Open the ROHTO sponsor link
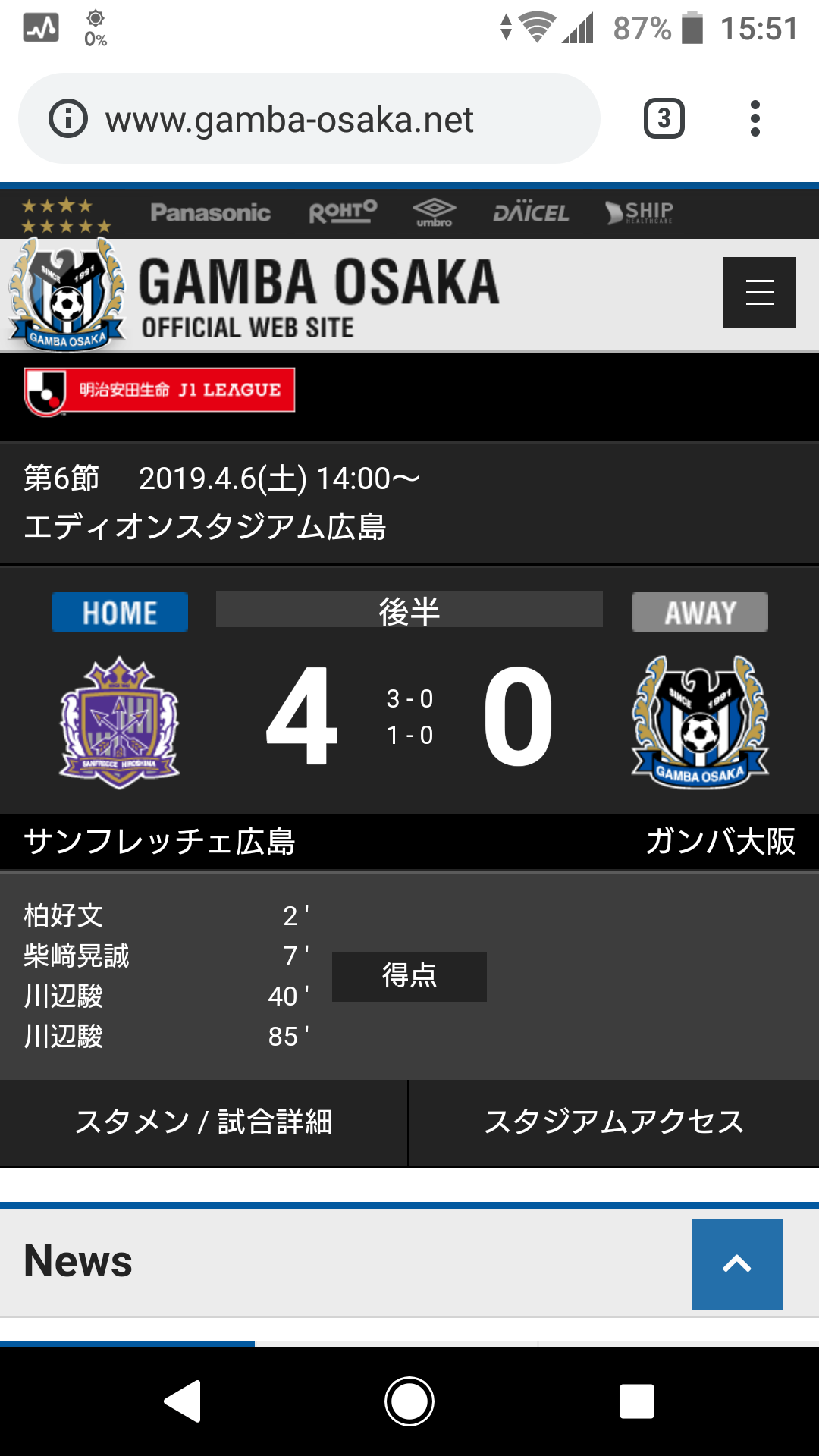The height and width of the screenshot is (1456, 819). (x=343, y=212)
